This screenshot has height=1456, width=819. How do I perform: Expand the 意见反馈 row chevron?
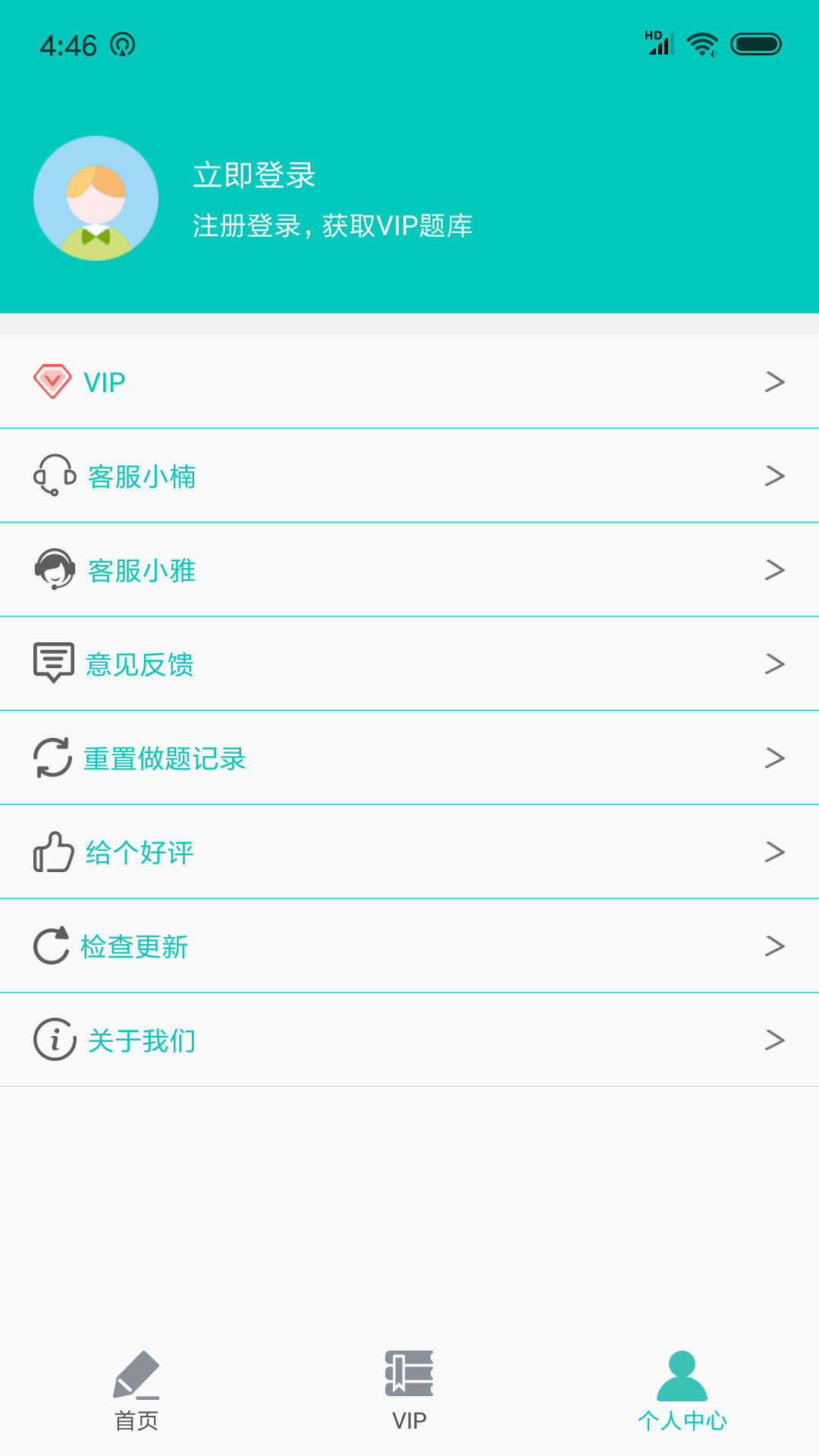[776, 663]
